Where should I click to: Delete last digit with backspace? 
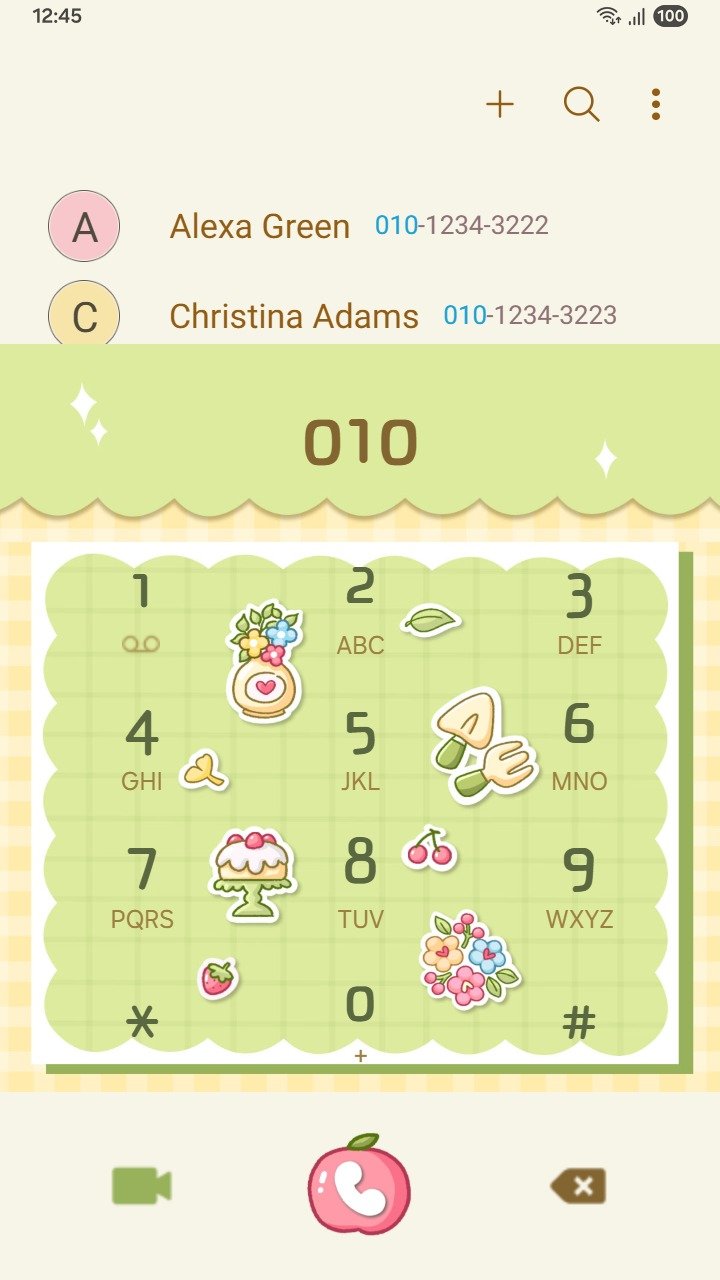578,1187
